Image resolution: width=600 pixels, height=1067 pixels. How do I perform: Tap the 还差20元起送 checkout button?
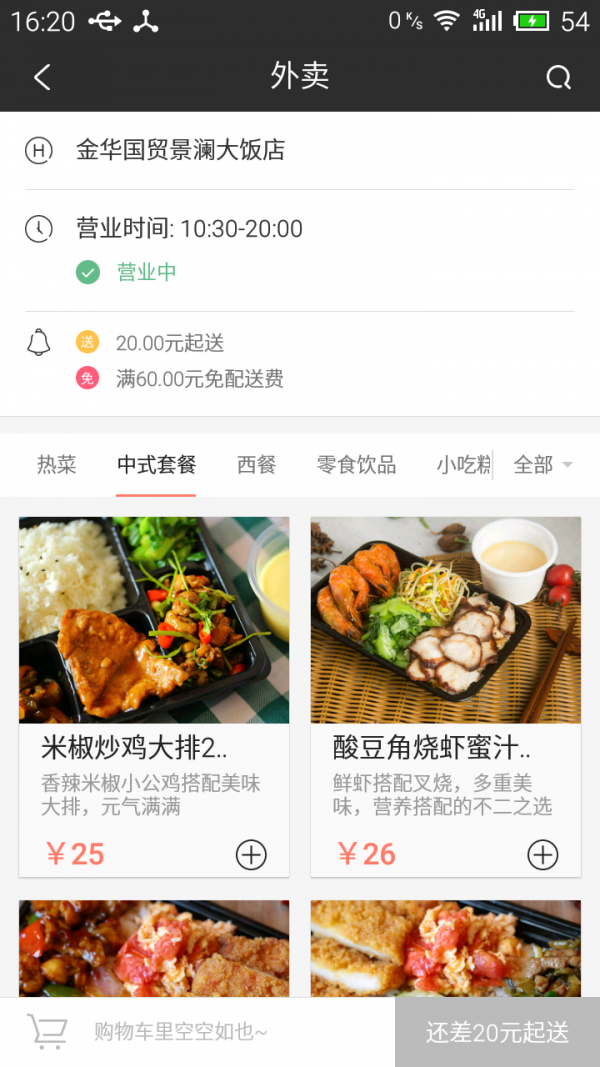point(497,1032)
